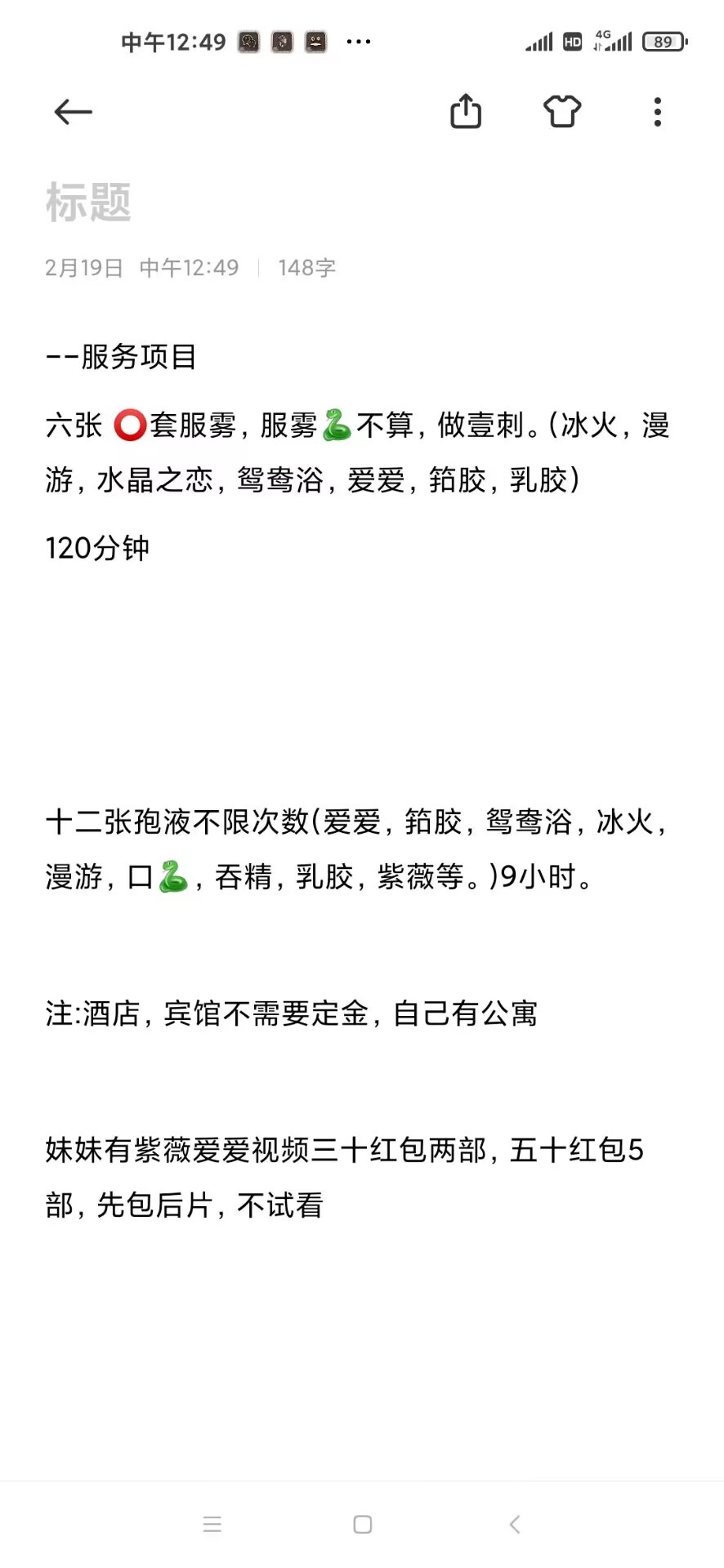Go back from the note editor

point(73,112)
